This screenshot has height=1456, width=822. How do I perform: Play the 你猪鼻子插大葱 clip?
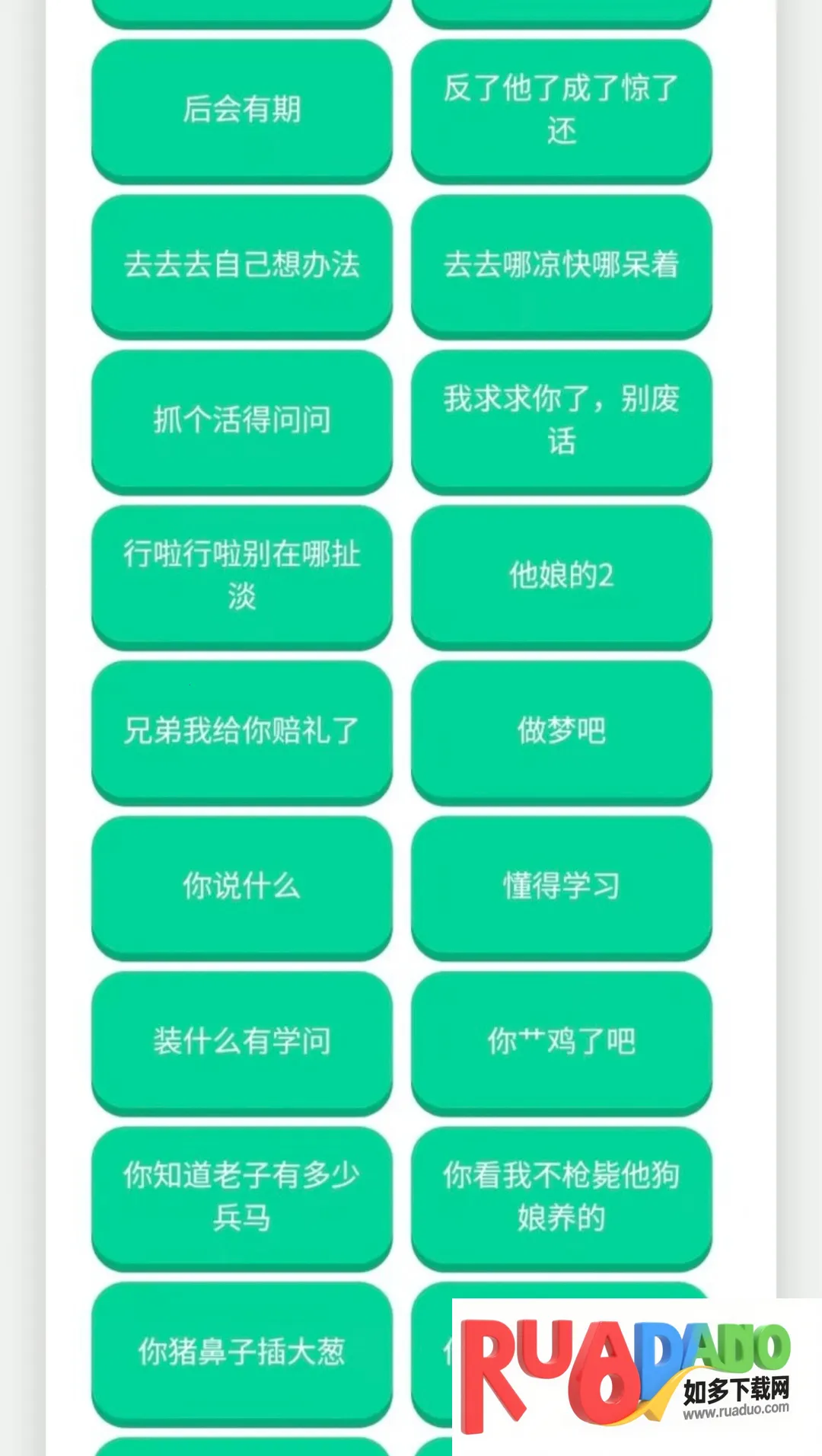[242, 1352]
